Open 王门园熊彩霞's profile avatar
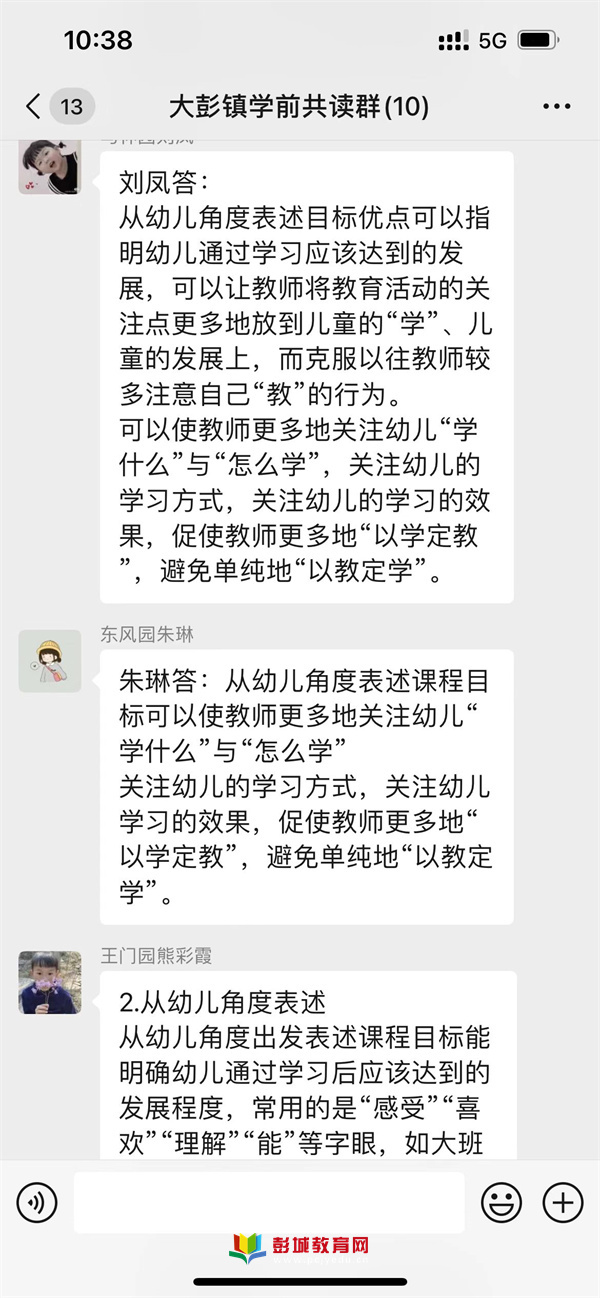This screenshot has width=600, height=1298. [x=50, y=982]
